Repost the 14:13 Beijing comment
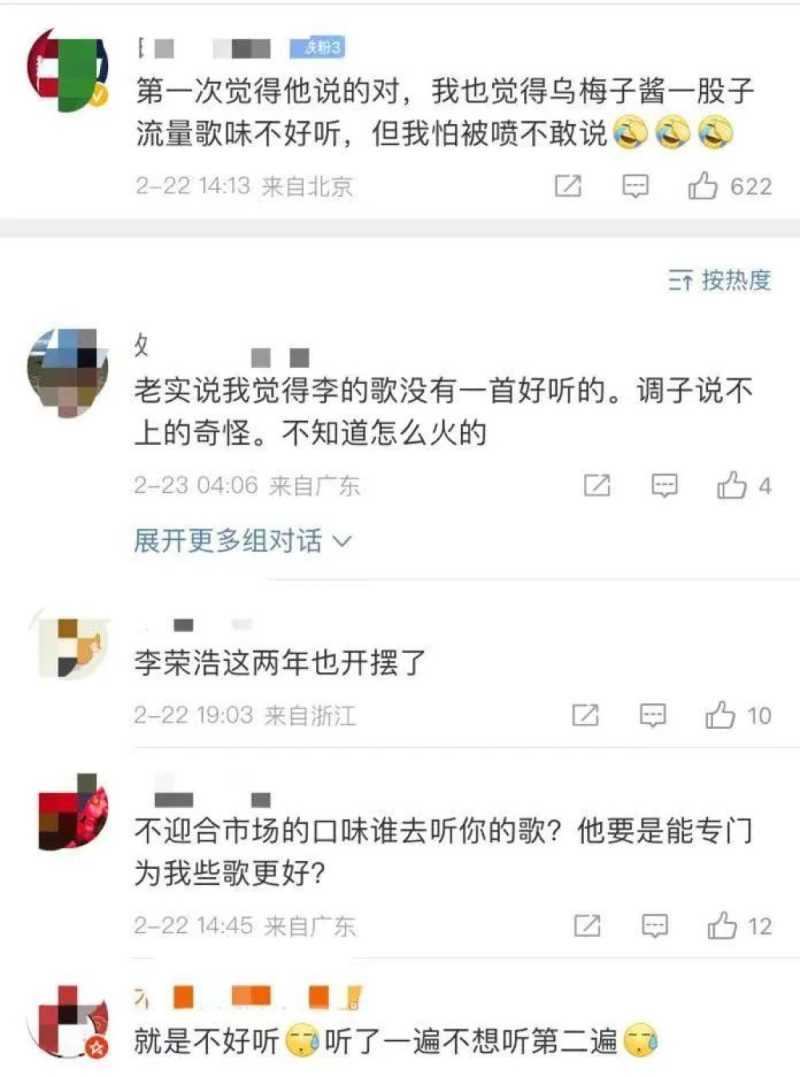This screenshot has width=800, height=1077. 568,186
